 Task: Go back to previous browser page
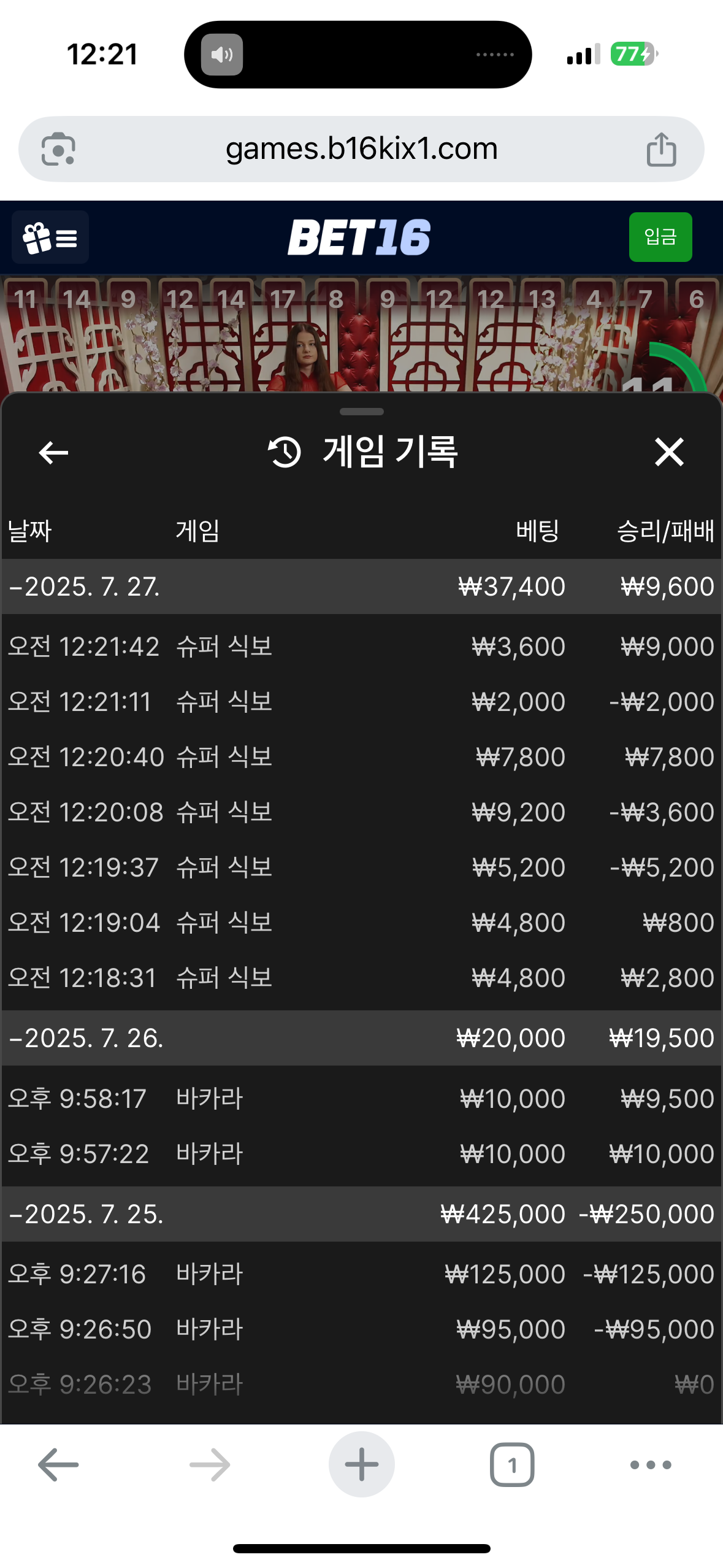coord(58,1464)
